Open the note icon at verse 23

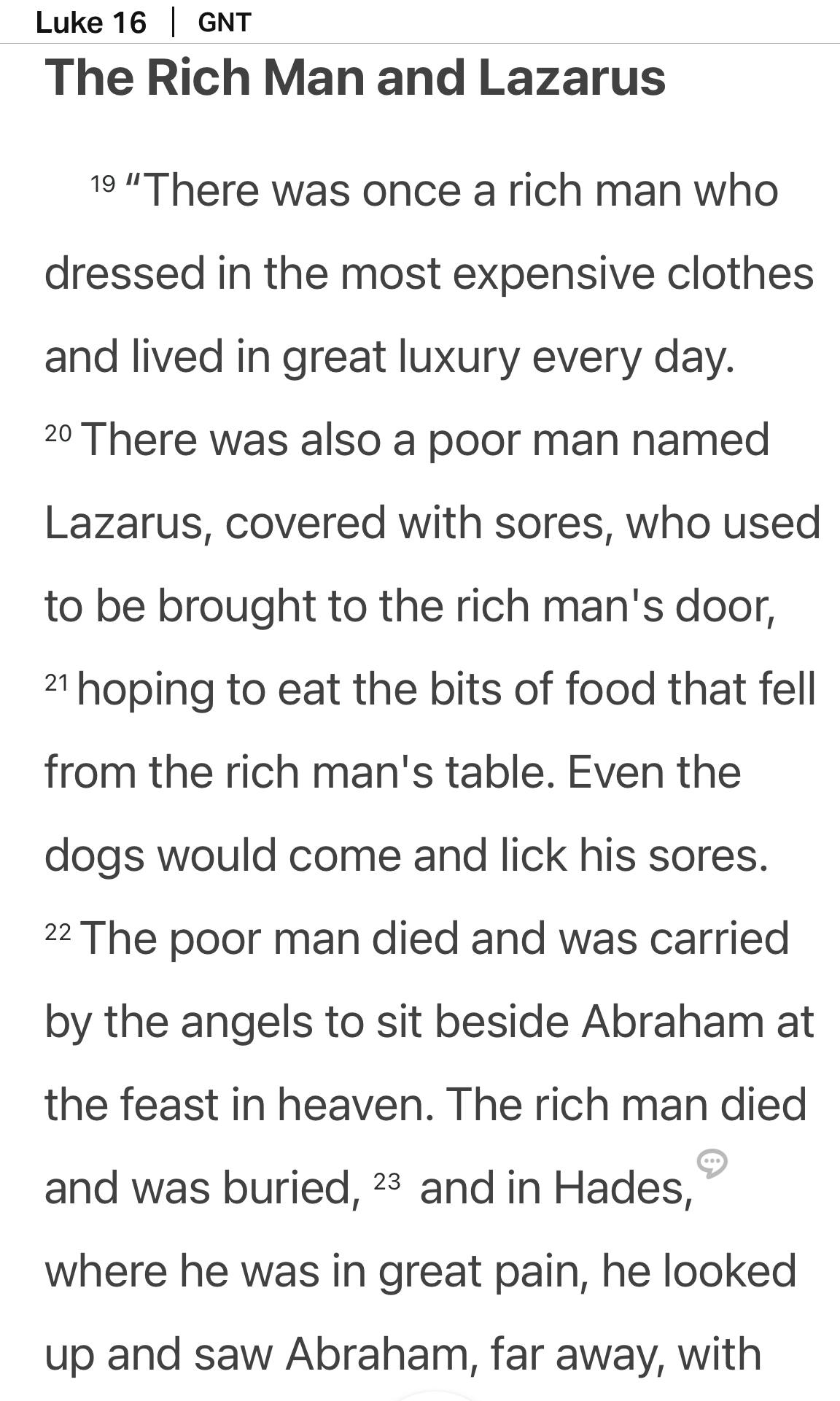pos(712,1163)
